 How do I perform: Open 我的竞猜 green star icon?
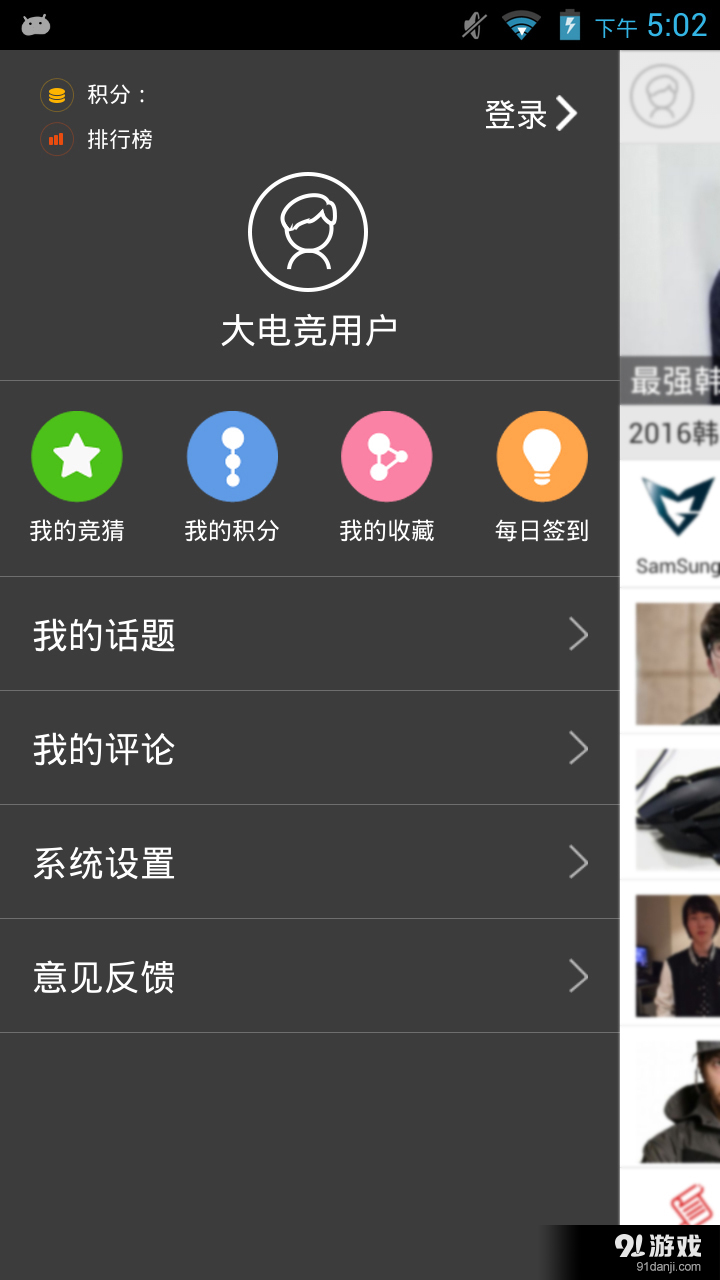[x=77, y=455]
